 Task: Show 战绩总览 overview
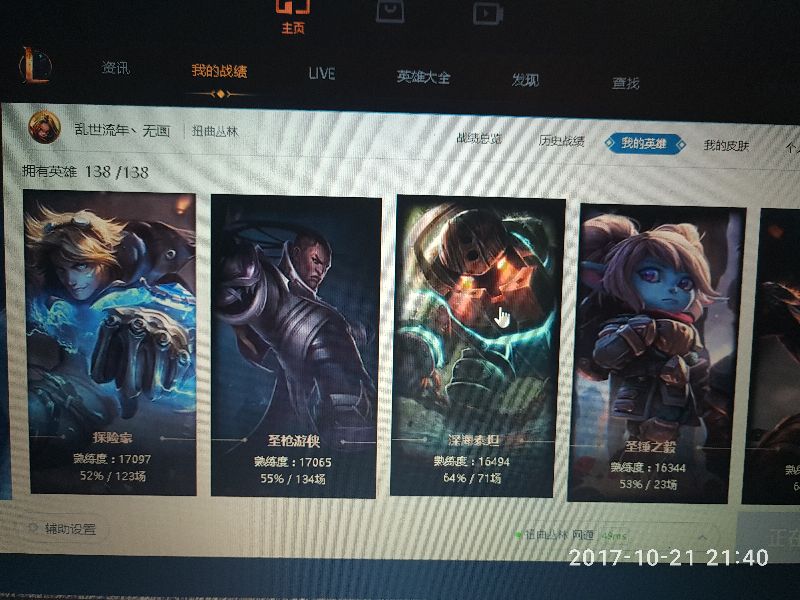tap(479, 139)
